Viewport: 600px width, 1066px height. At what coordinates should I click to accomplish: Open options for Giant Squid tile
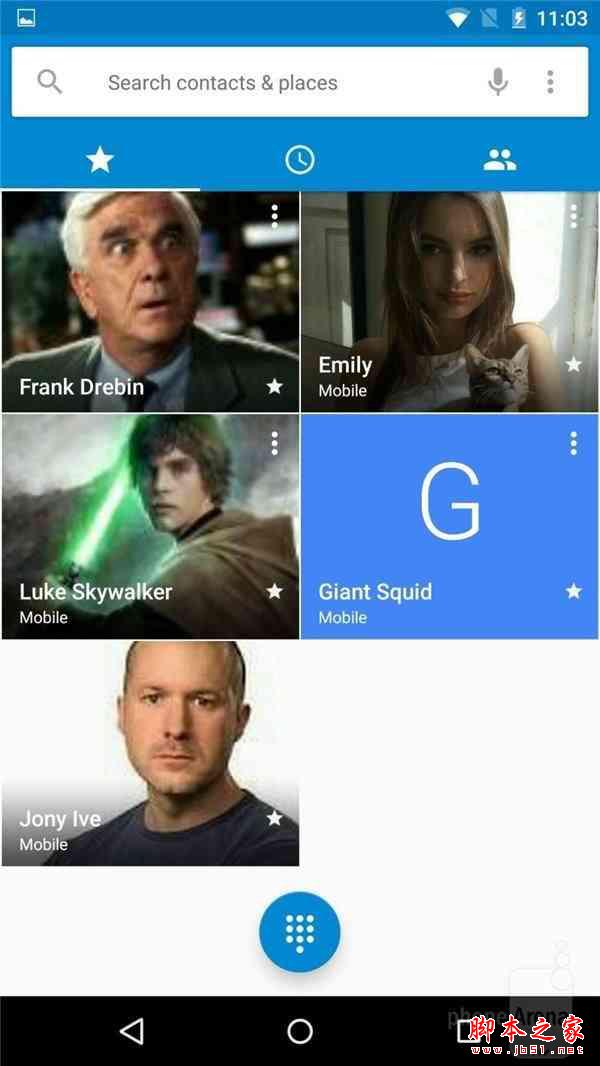click(x=573, y=442)
